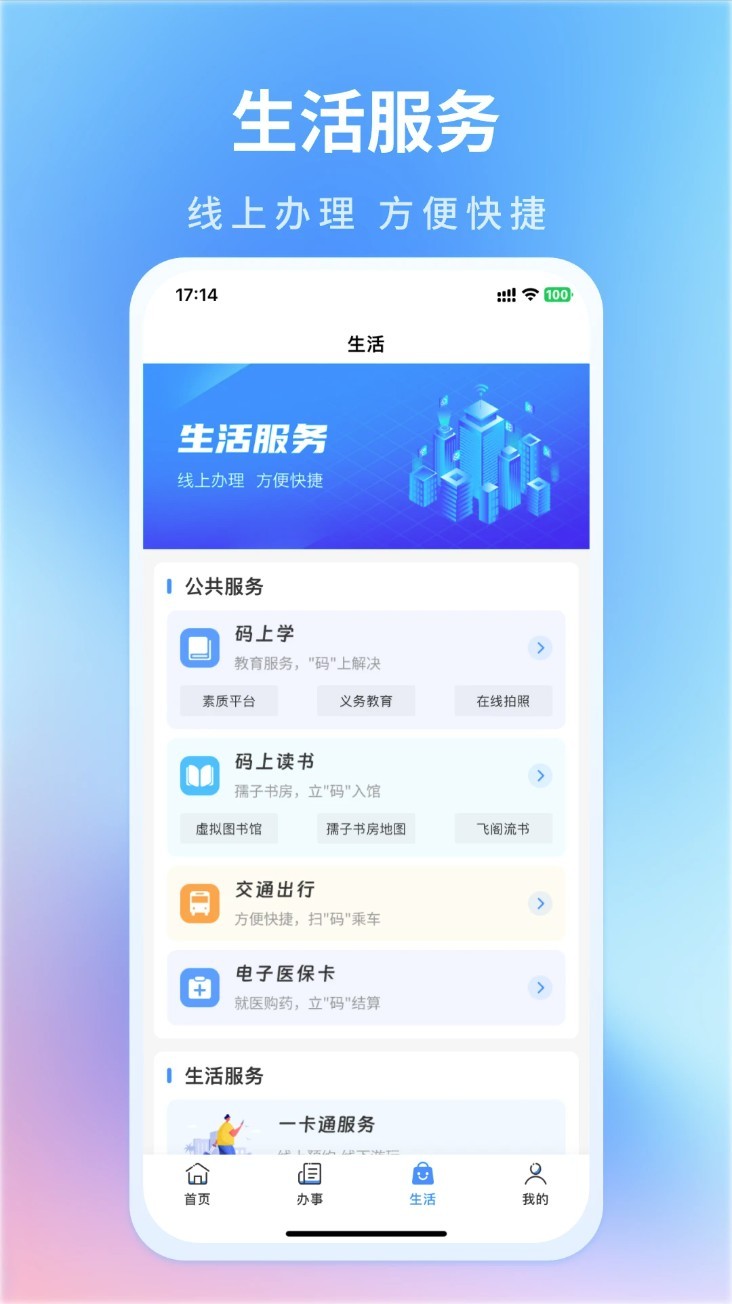Open the 码上读书 row arrow
The image size is (732, 1304).
pyautogui.click(x=540, y=775)
